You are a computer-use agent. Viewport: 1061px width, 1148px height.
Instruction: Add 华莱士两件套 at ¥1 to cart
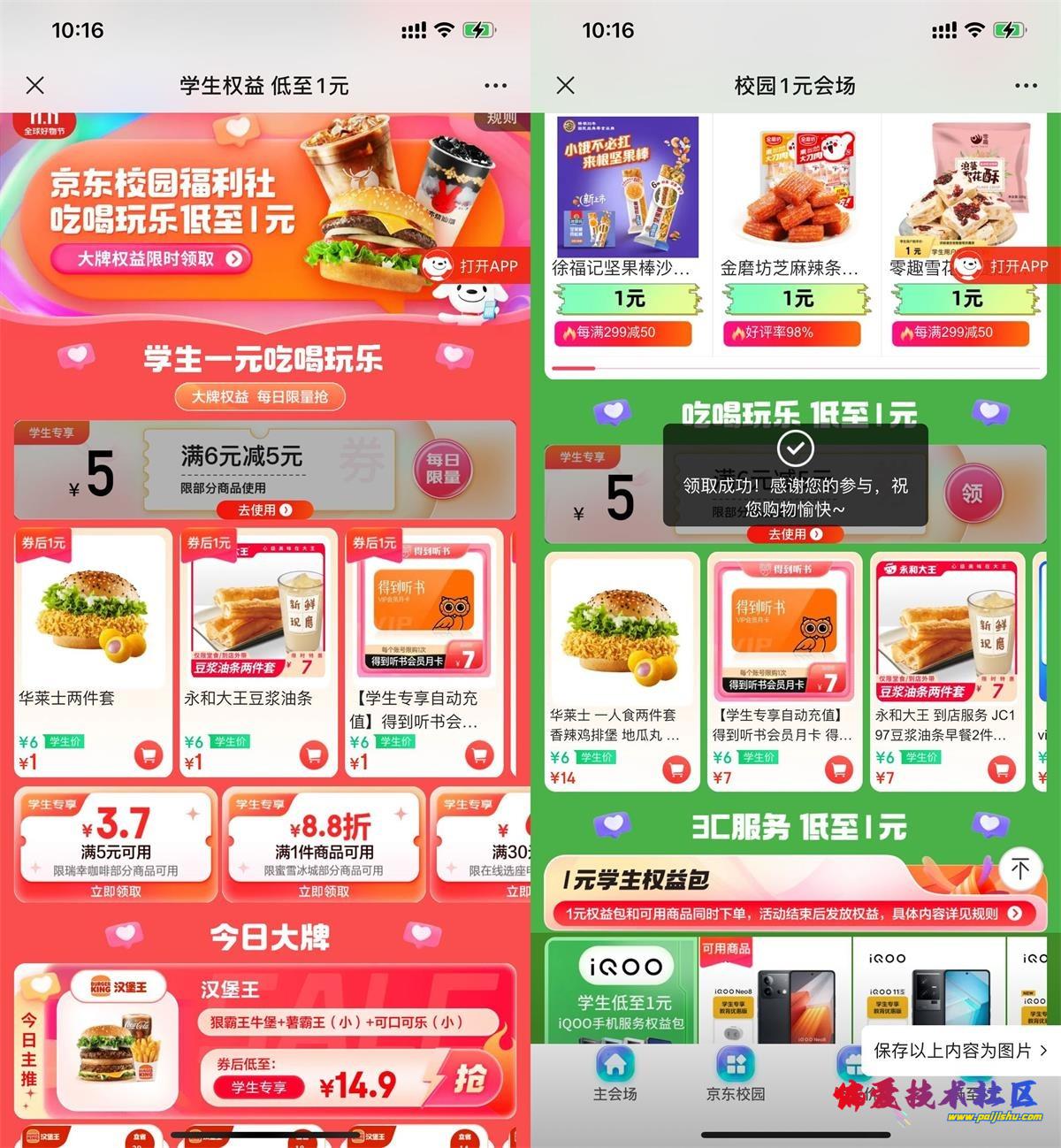(x=148, y=754)
